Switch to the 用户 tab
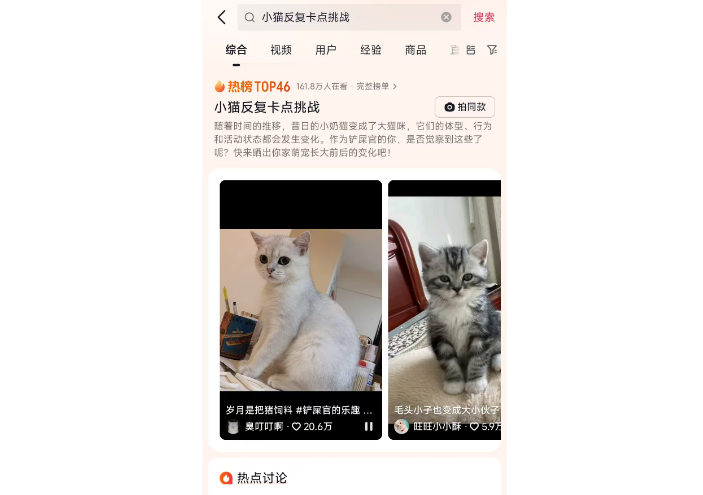 coord(326,50)
